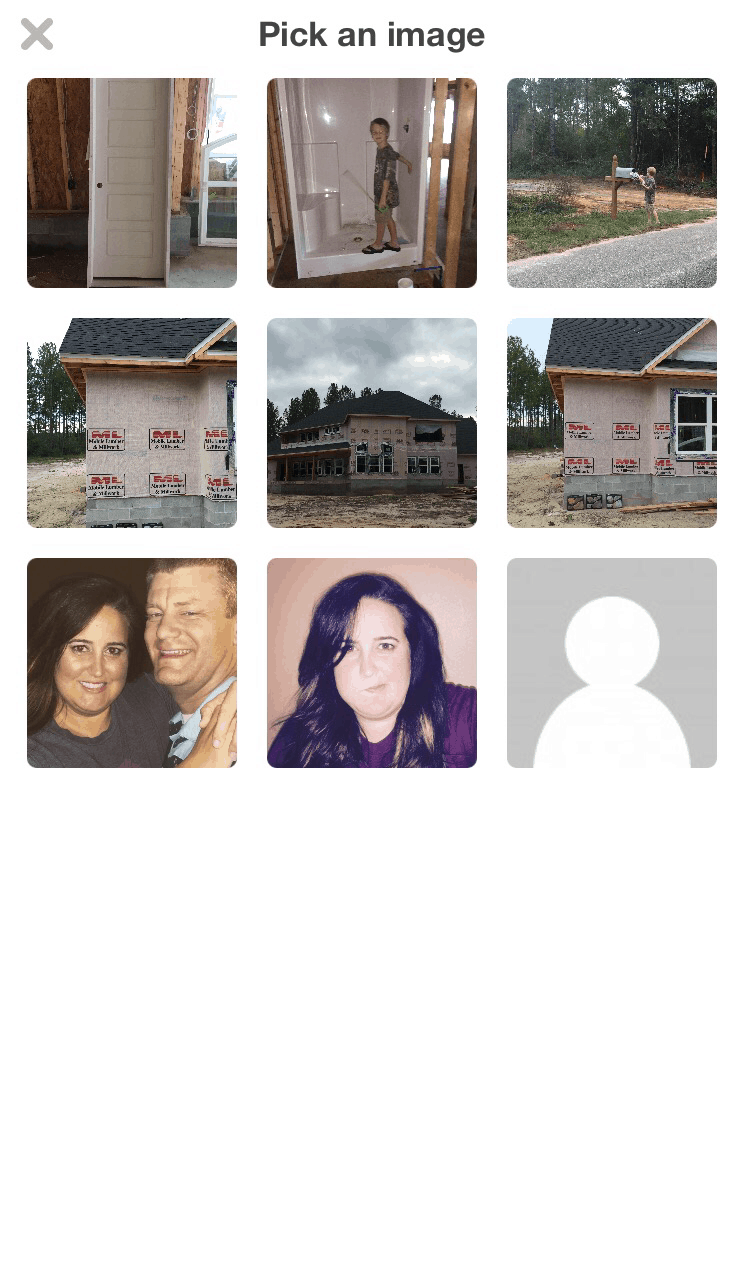Pick the purple-tinted portrait photo
738x1283 pixels.
point(372,663)
